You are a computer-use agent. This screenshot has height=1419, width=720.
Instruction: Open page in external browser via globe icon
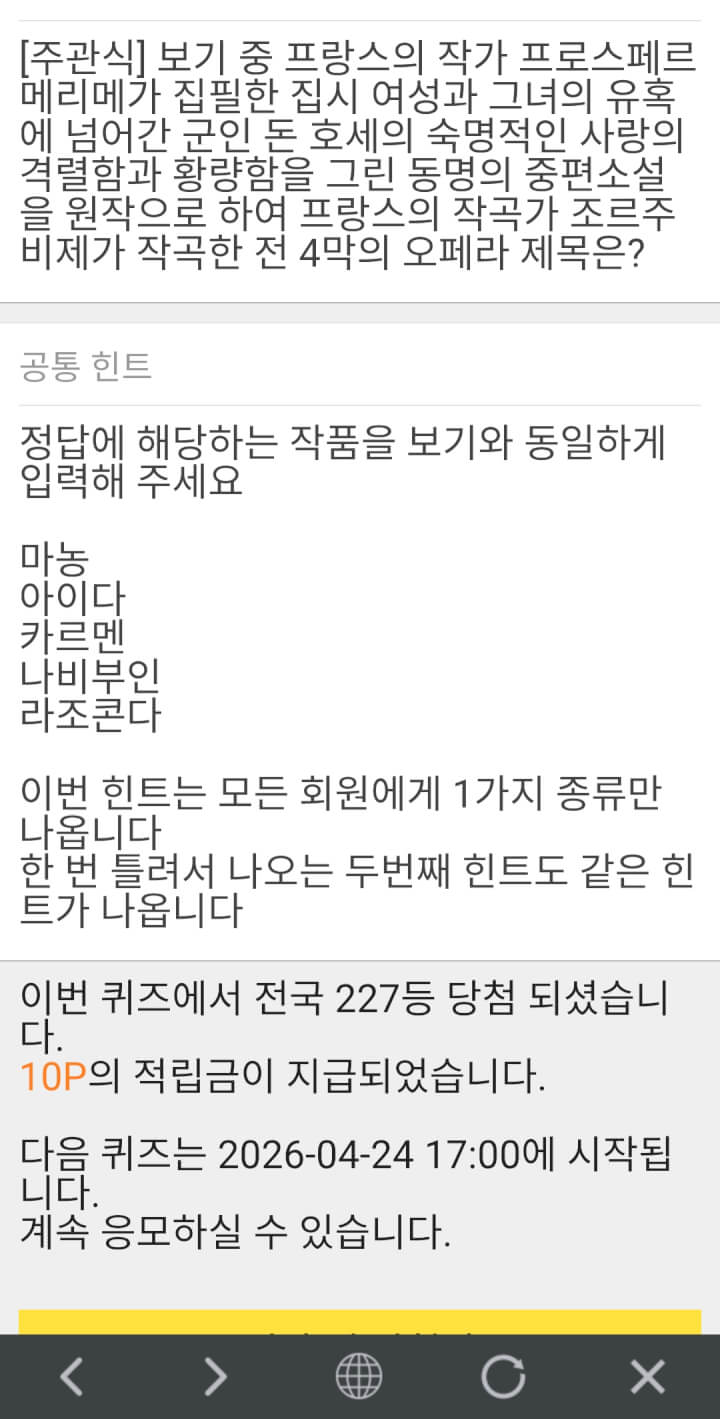[359, 1377]
